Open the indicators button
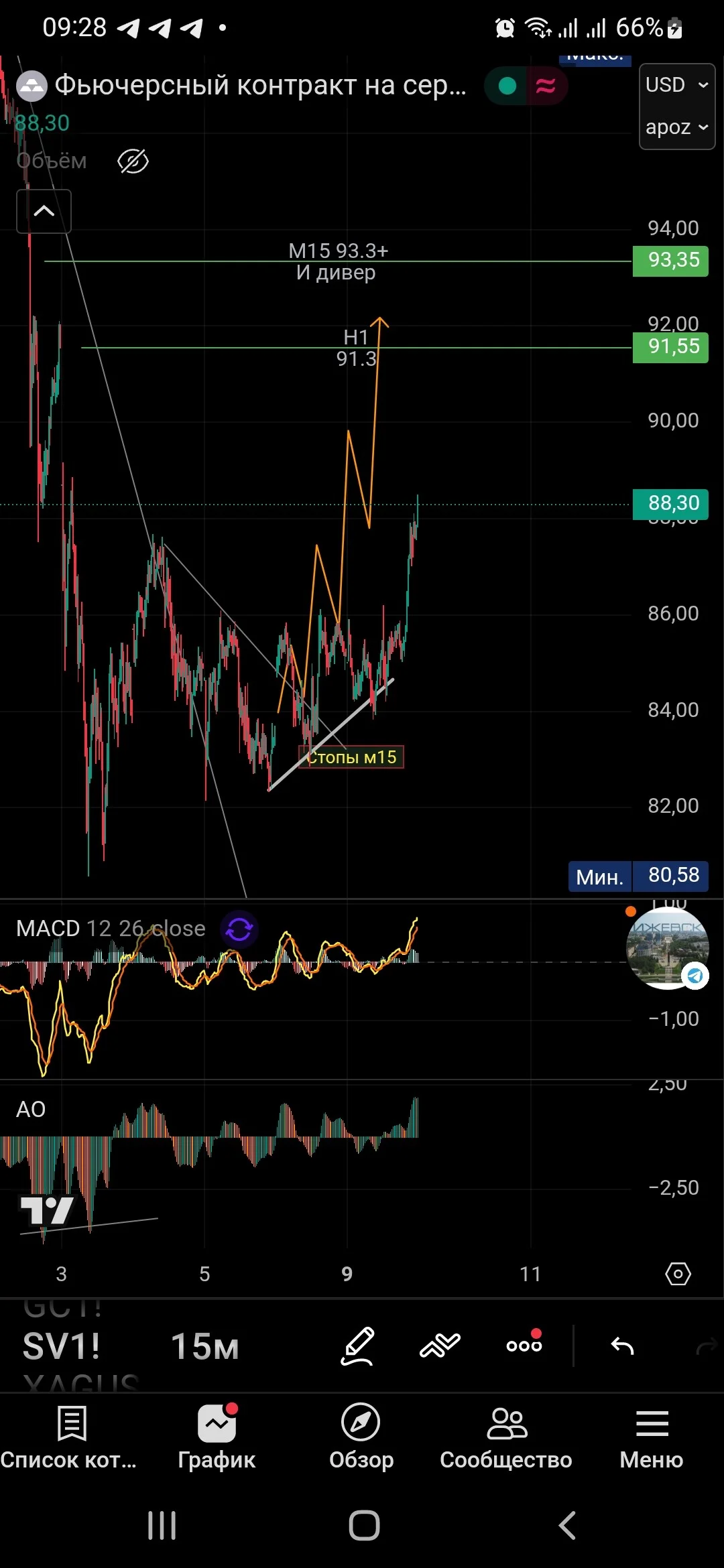This screenshot has width=724, height=1568. point(440,1345)
